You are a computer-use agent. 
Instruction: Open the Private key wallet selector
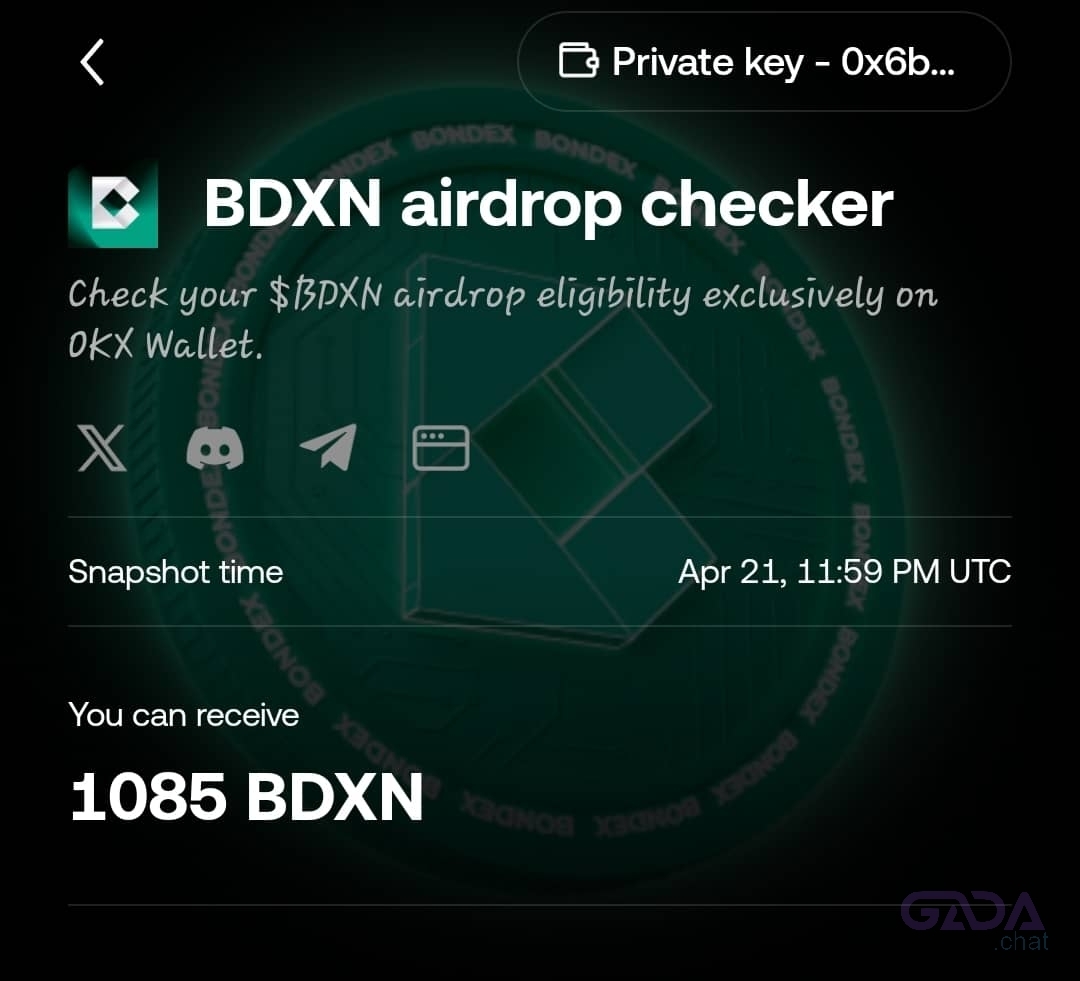click(x=764, y=62)
